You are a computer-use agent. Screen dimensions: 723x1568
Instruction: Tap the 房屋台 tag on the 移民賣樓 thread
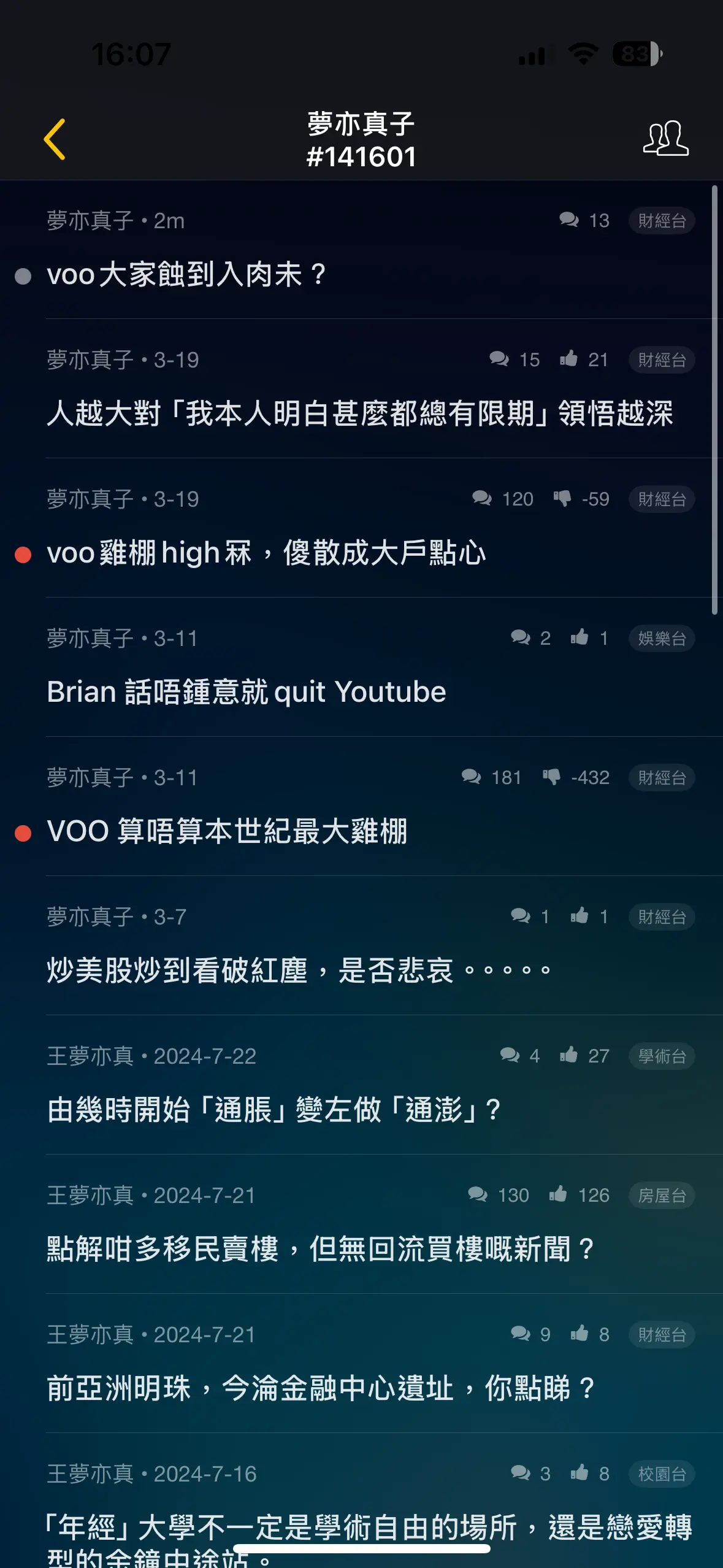click(x=662, y=1196)
